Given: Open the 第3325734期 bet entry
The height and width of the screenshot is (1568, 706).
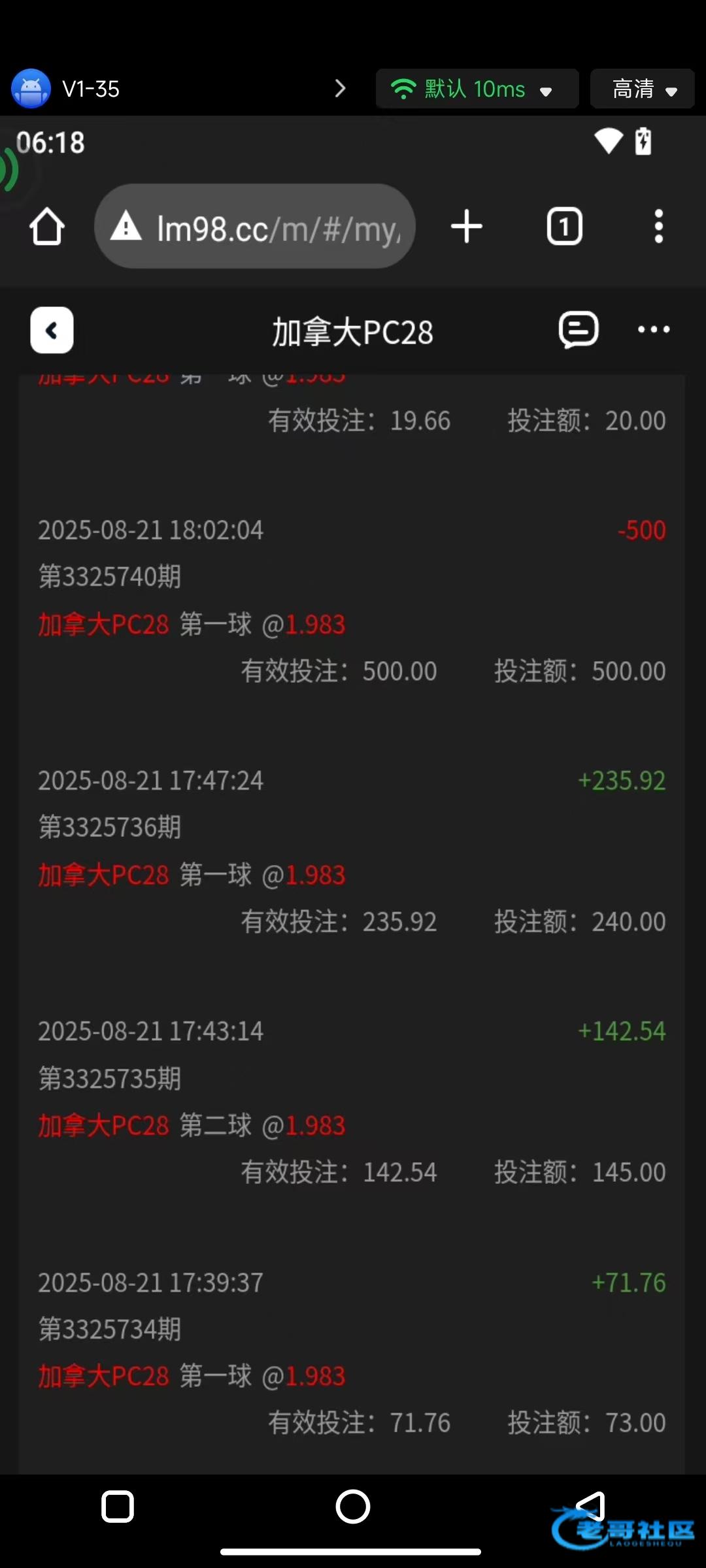Looking at the screenshot, I should pos(352,1352).
